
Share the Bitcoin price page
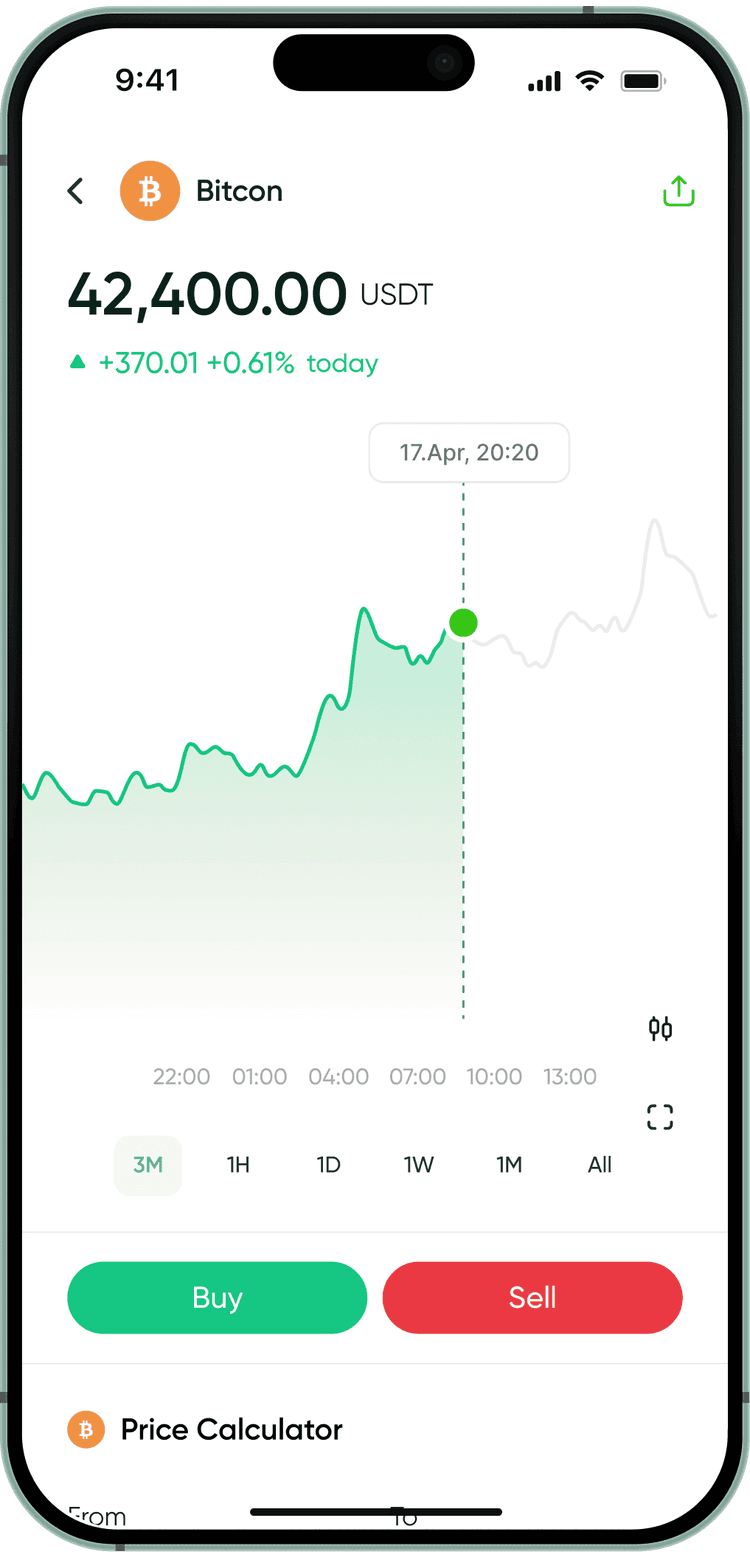pos(678,191)
